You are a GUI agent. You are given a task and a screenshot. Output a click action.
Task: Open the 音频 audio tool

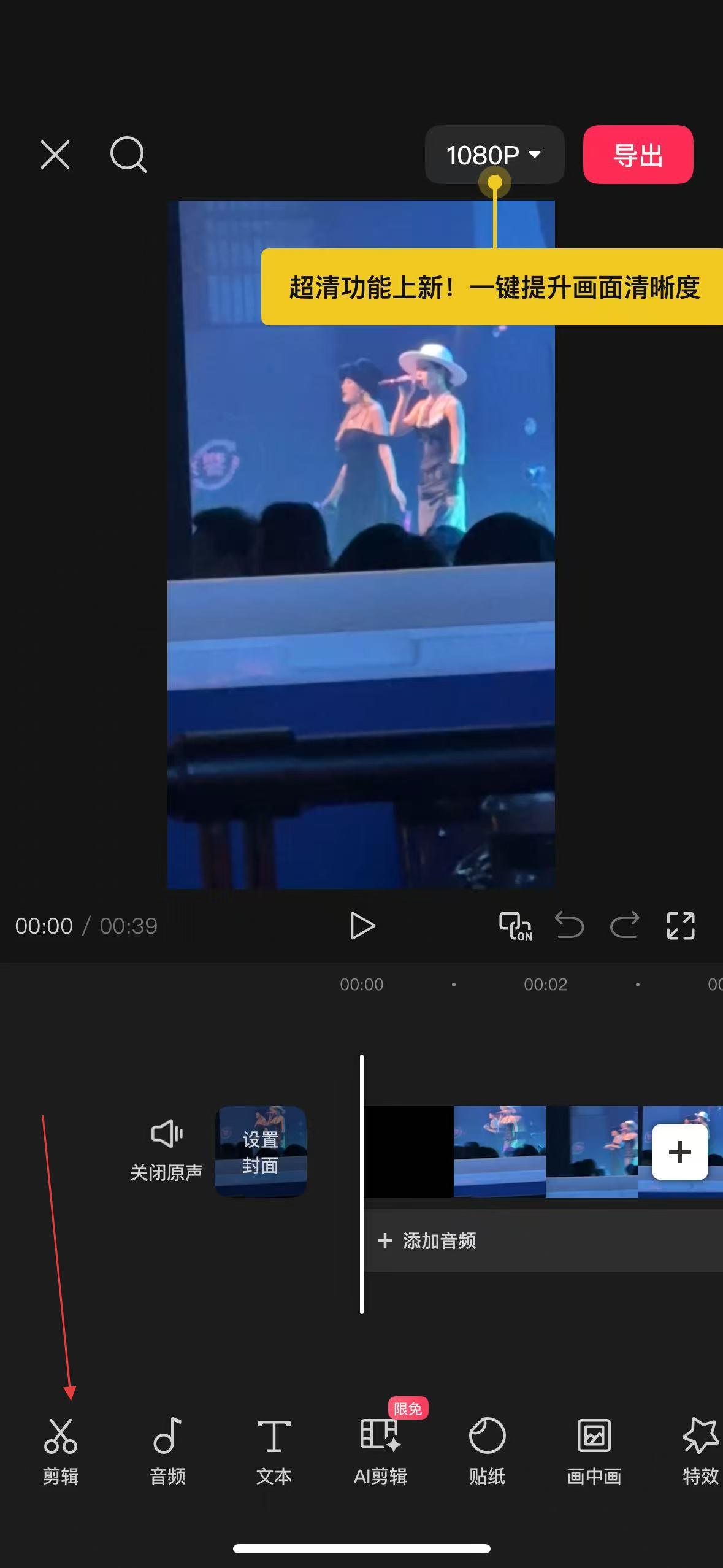click(167, 1450)
